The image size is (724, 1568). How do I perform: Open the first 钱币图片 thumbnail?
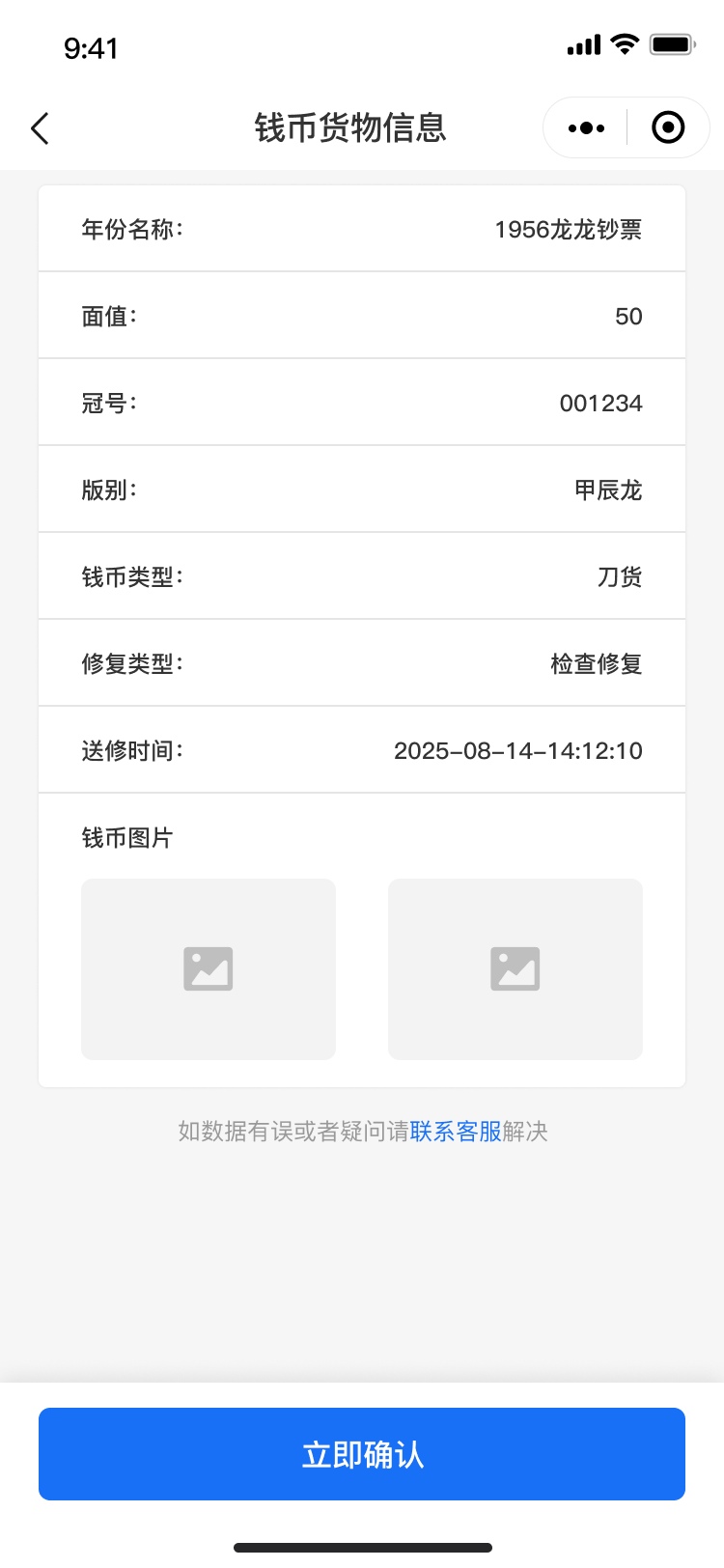[209, 968]
